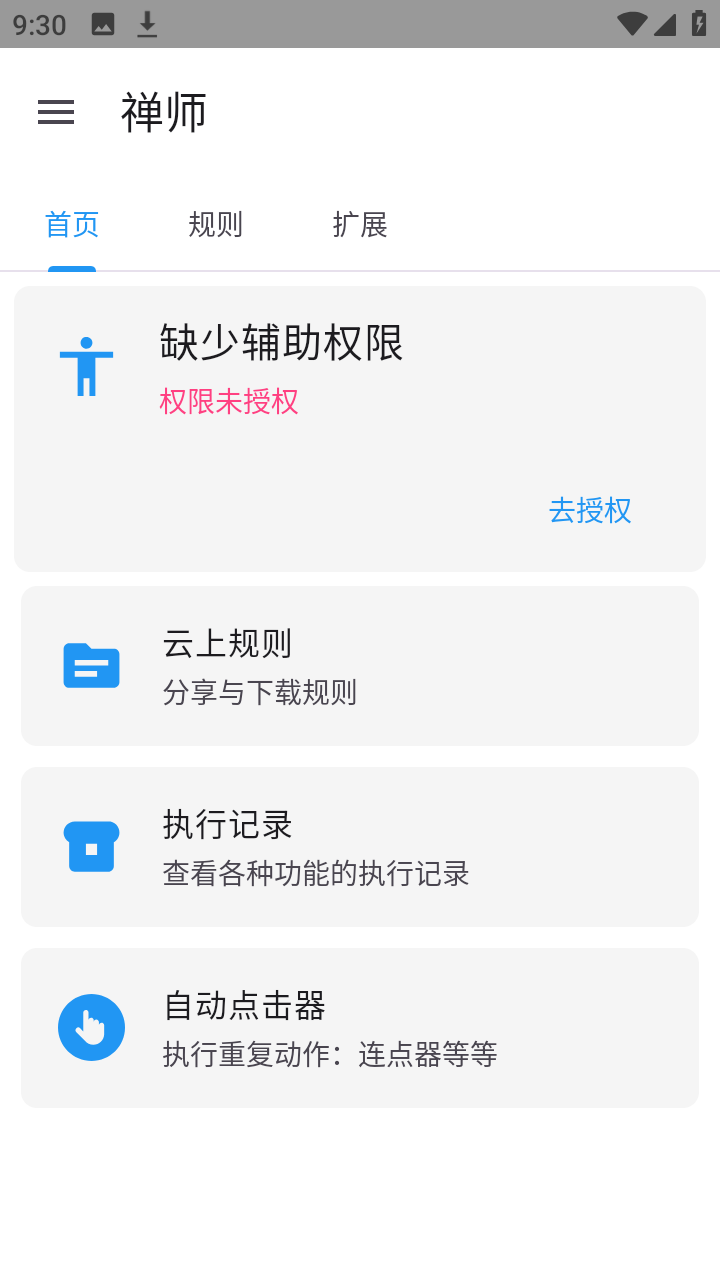The width and height of the screenshot is (720, 1280).
Task: Select the 首页 tab
Action: (x=72, y=225)
